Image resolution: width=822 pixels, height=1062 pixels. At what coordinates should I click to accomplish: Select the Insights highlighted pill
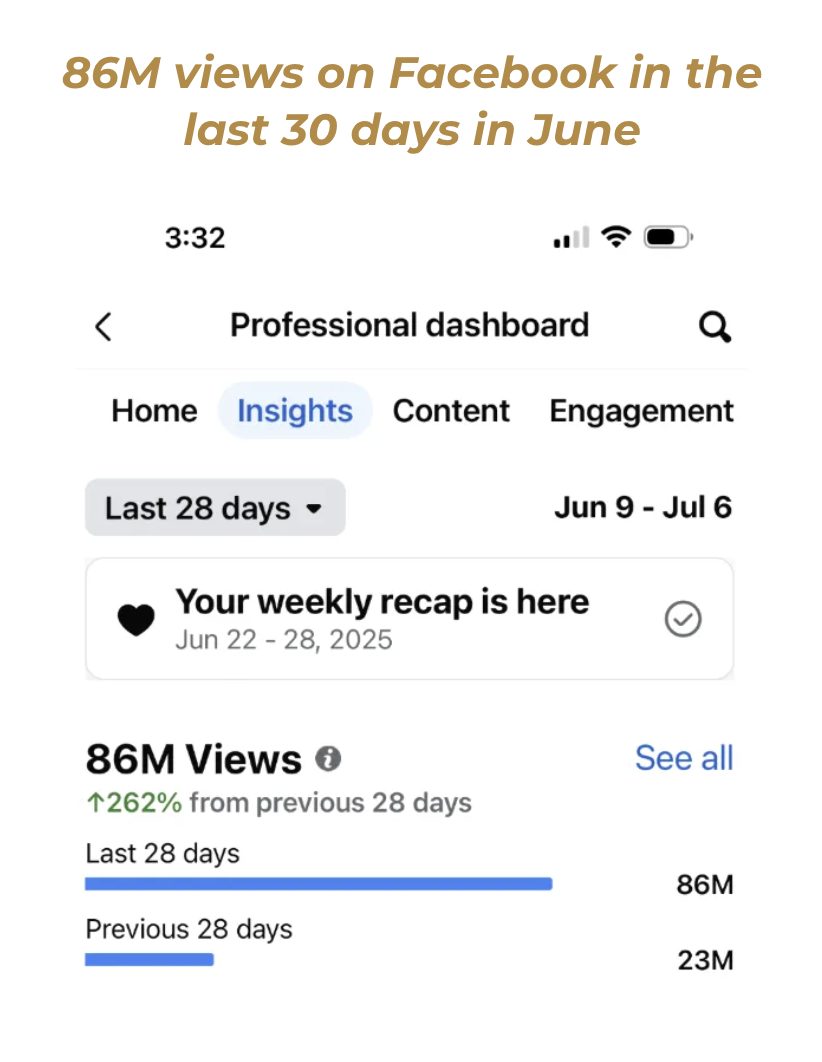pyautogui.click(x=295, y=410)
